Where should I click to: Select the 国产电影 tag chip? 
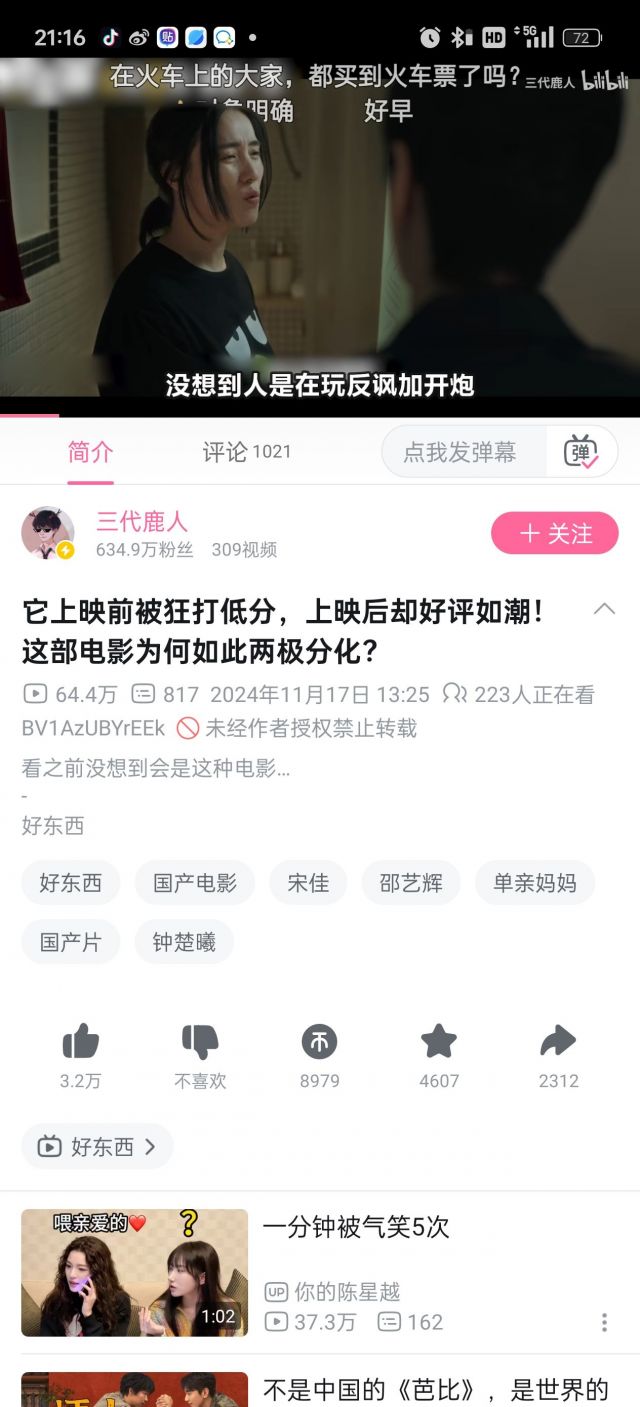coord(195,883)
